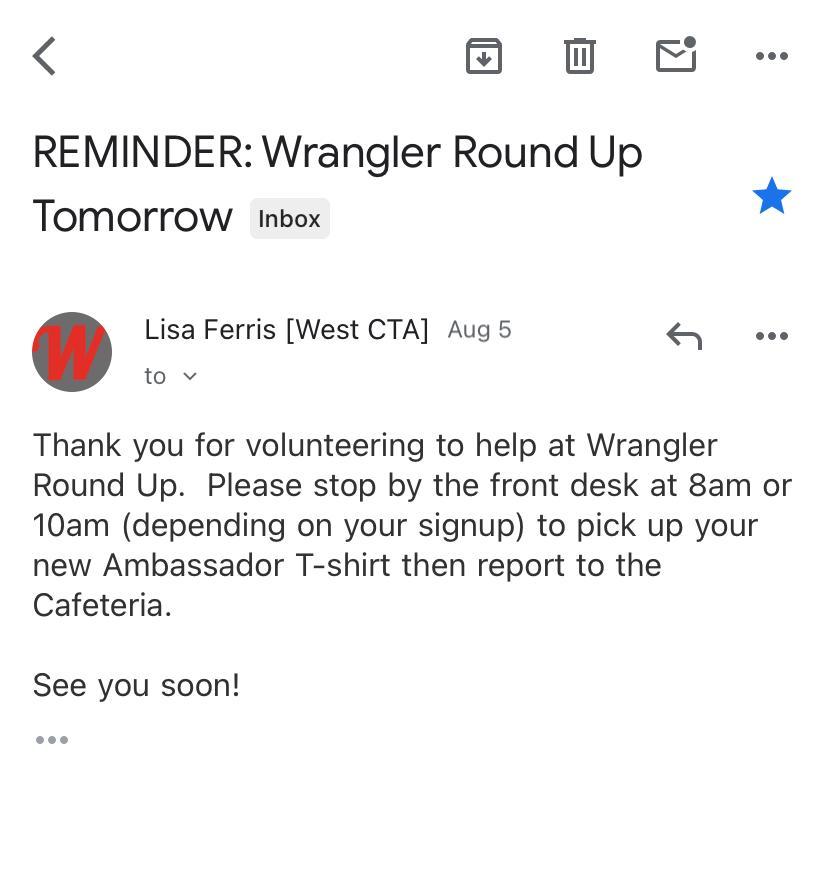Unstar this email
The image size is (828, 886).
click(772, 196)
